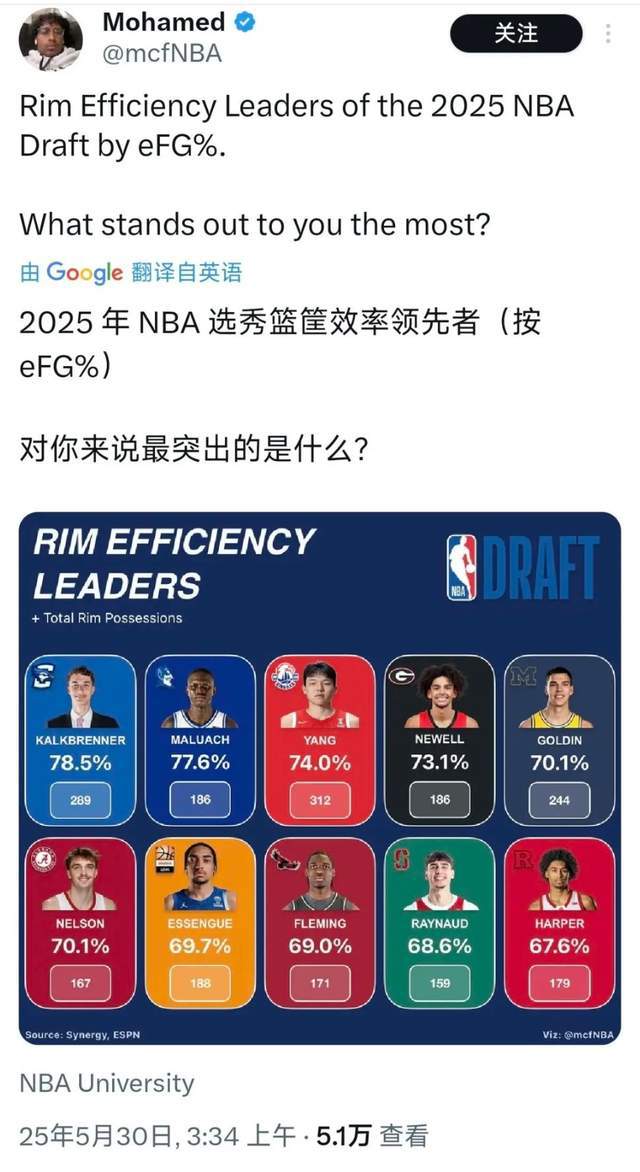Open Mohamed's profile avatar
640x1172 pixels.
(x=50, y=40)
